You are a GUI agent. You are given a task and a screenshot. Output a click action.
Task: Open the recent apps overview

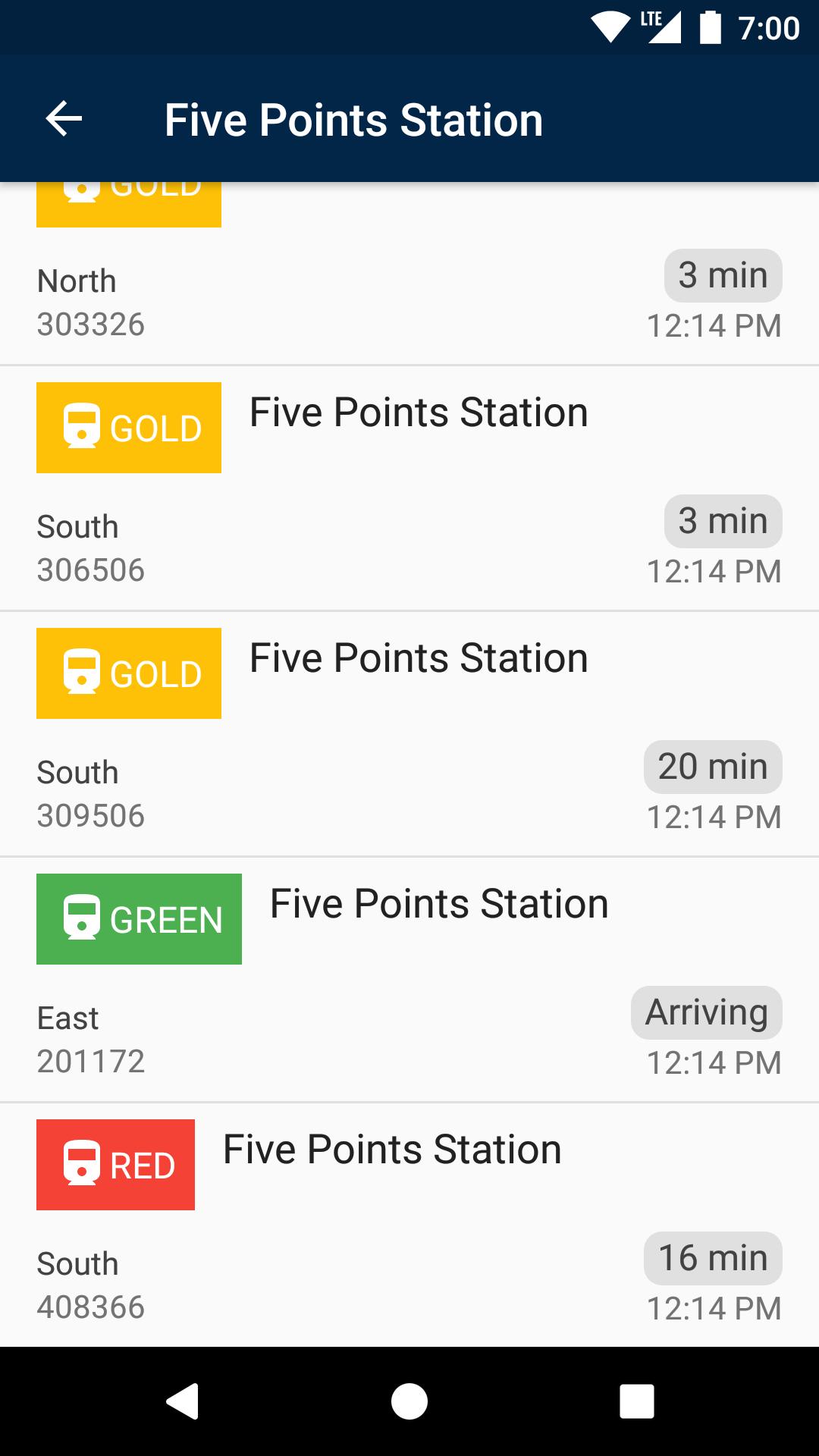point(637,1401)
